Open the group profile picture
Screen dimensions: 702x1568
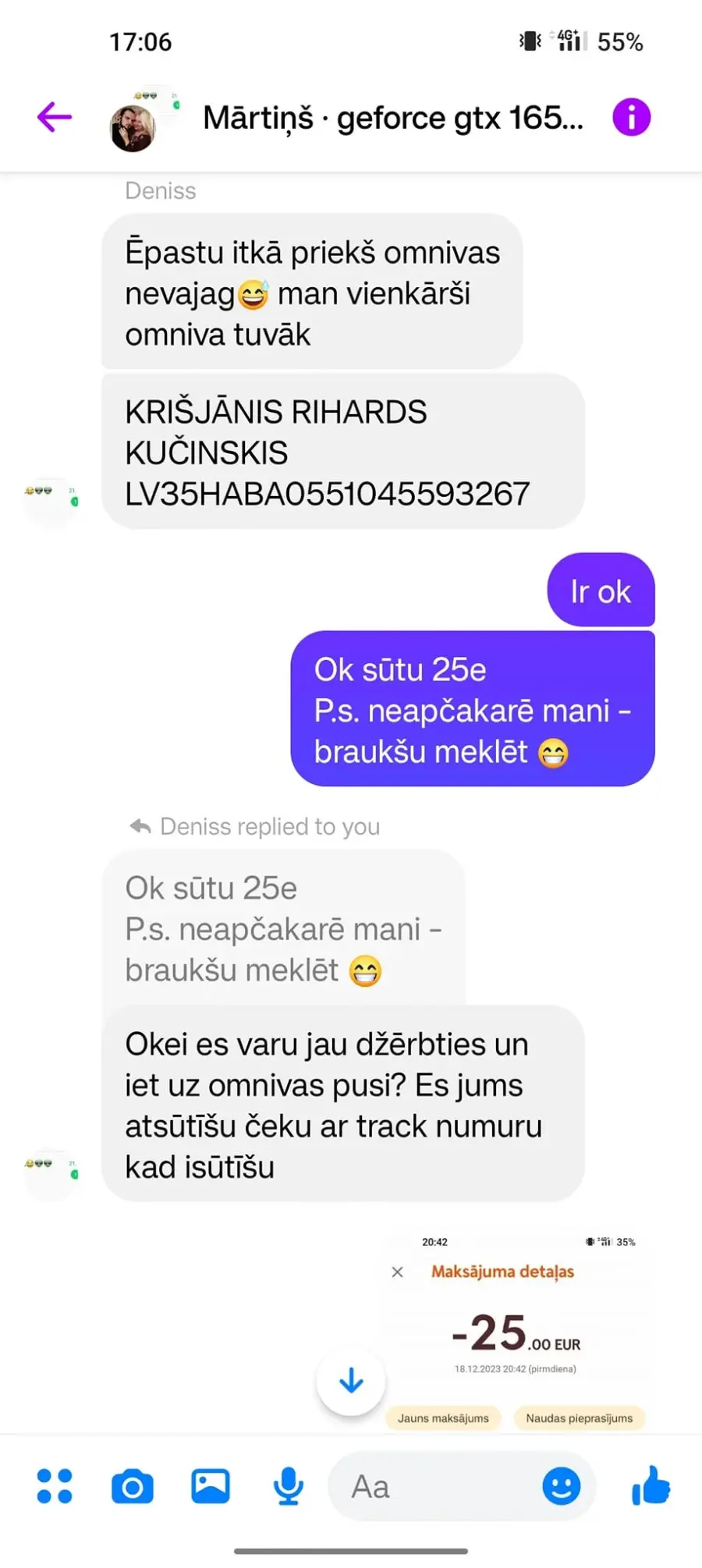coord(144,119)
